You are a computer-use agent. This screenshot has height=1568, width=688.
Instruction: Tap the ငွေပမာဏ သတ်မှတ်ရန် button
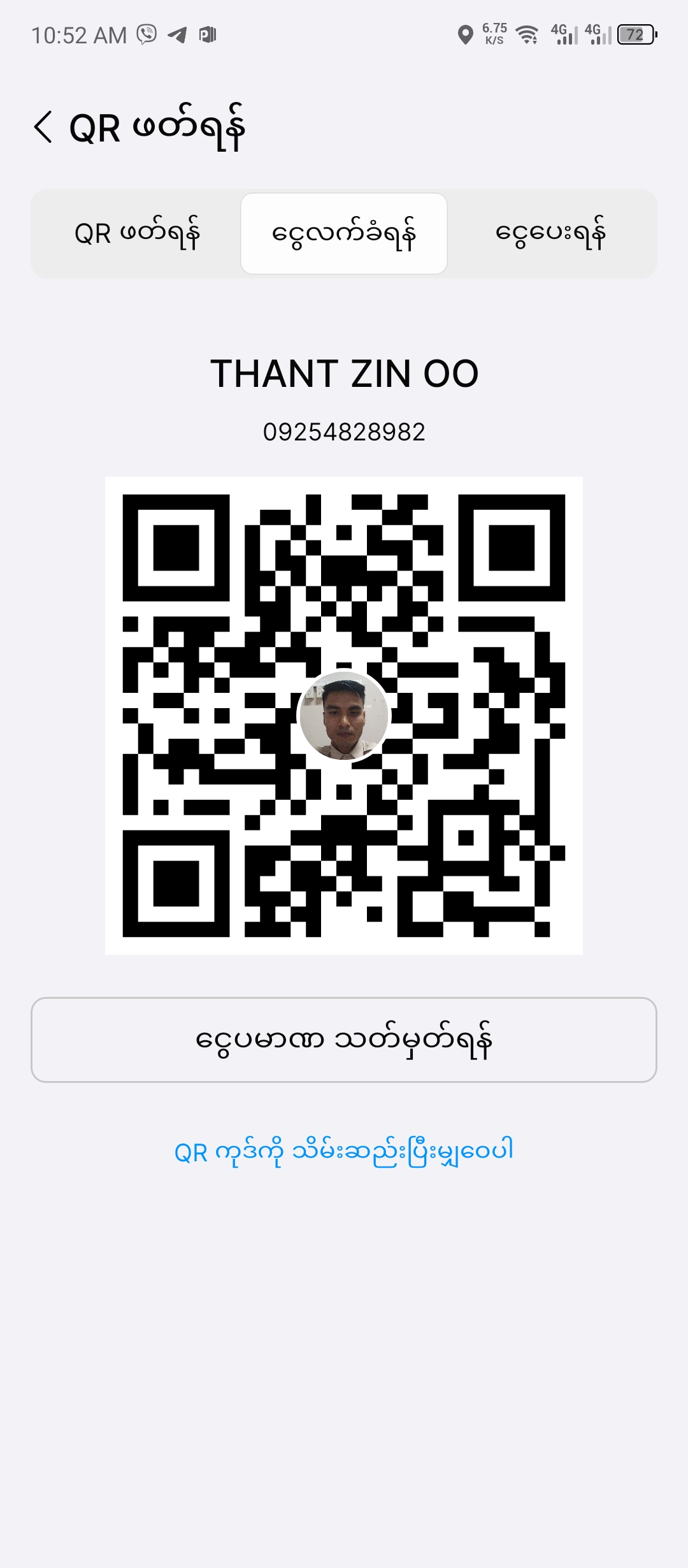coord(344,1040)
